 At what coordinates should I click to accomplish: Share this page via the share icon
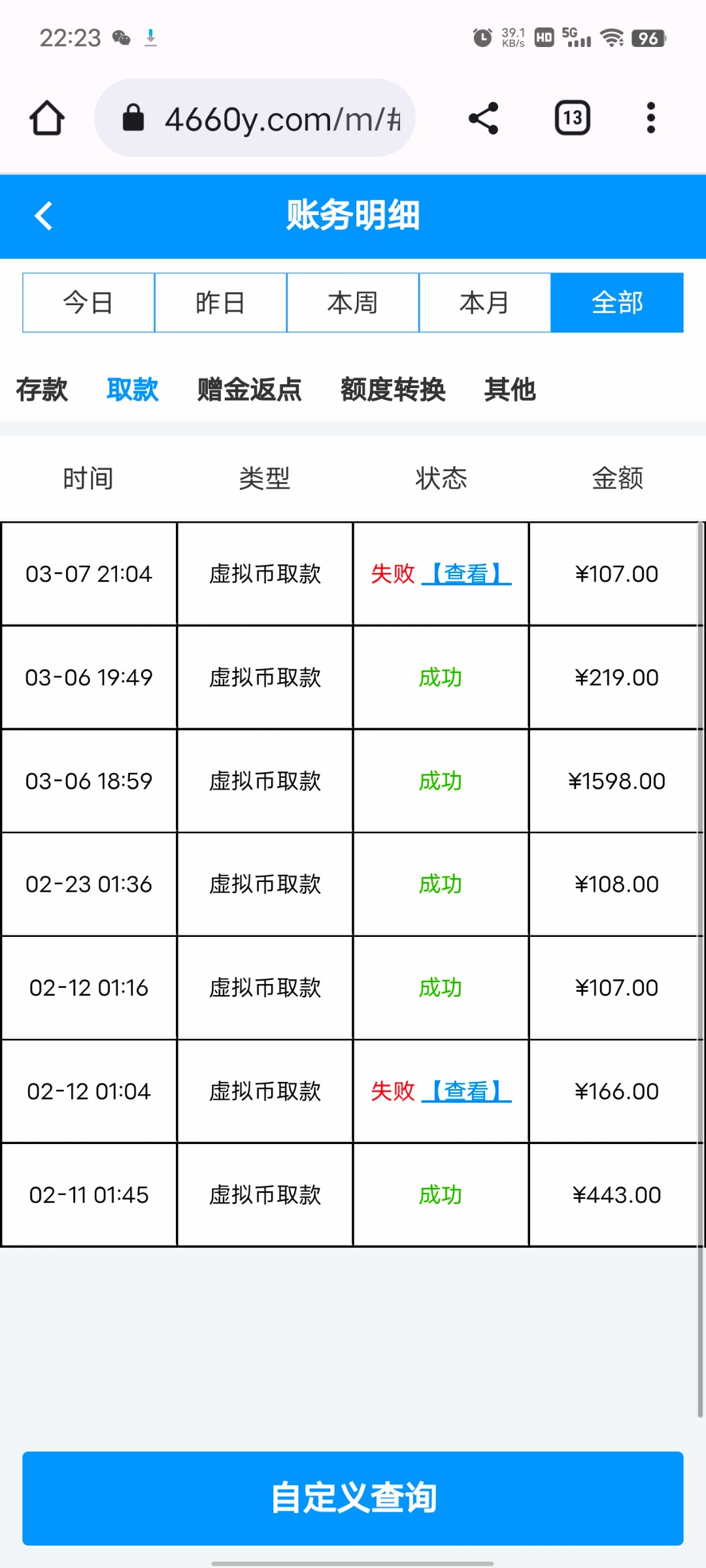pos(483,118)
